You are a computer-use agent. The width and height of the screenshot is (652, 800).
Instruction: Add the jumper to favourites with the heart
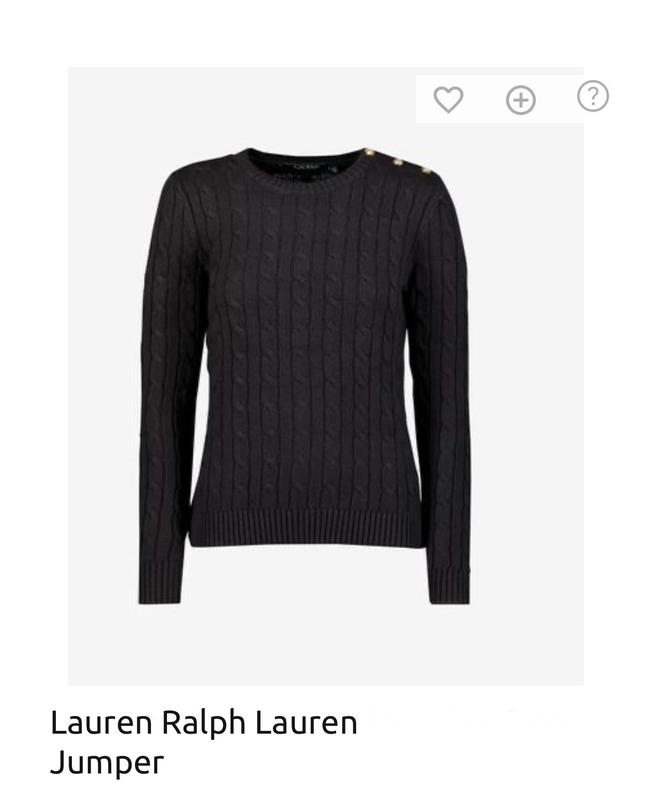(448, 99)
